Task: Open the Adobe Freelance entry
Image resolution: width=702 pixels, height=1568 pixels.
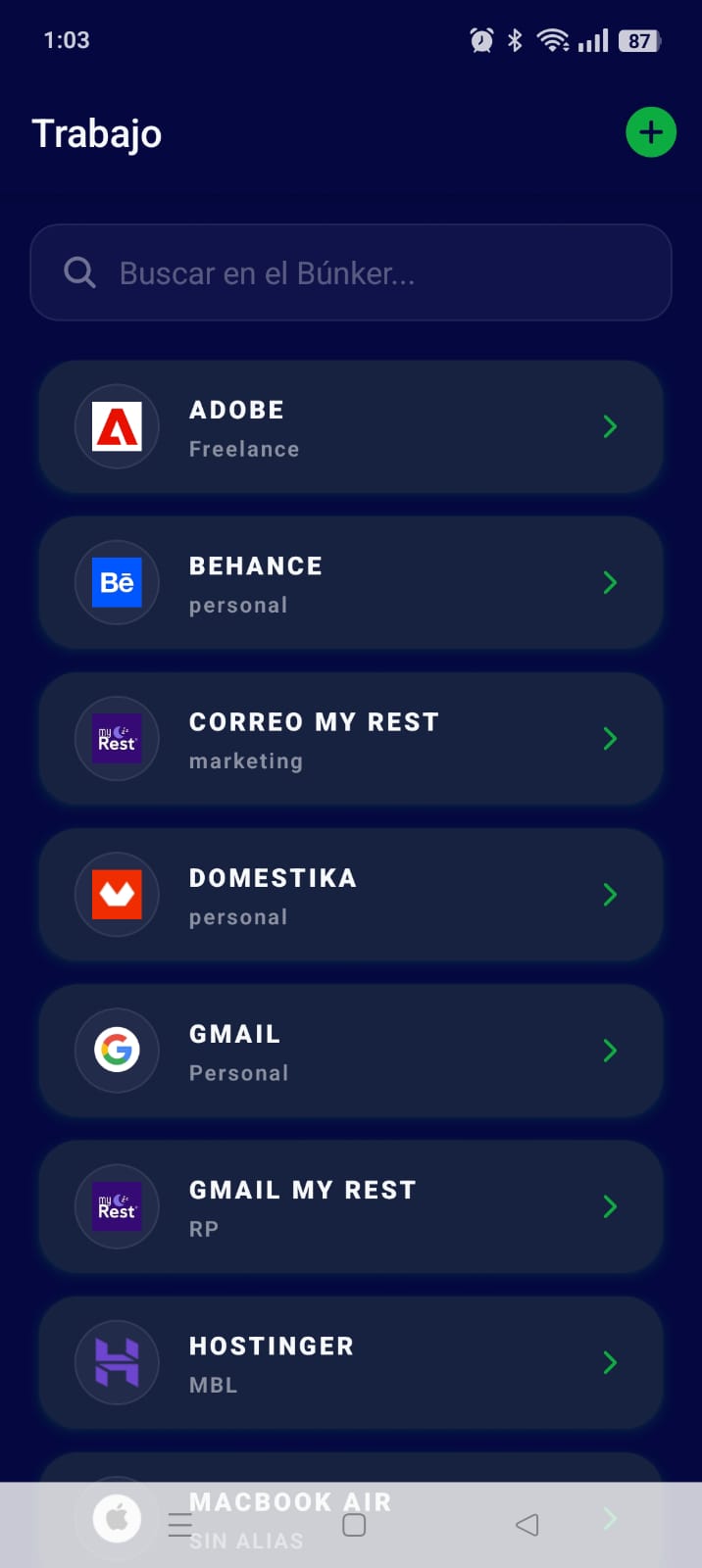Action: click(351, 427)
